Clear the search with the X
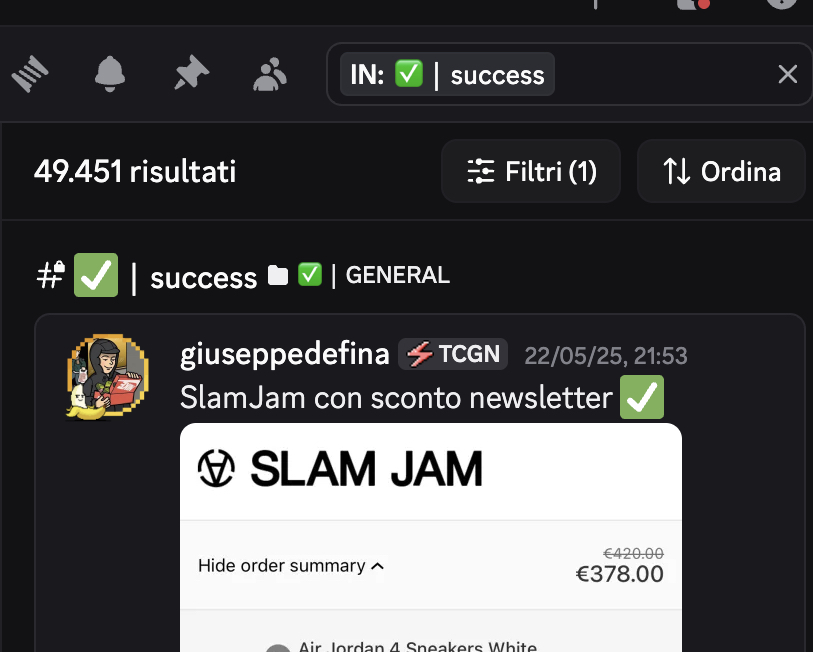The image size is (813, 652). point(788,74)
